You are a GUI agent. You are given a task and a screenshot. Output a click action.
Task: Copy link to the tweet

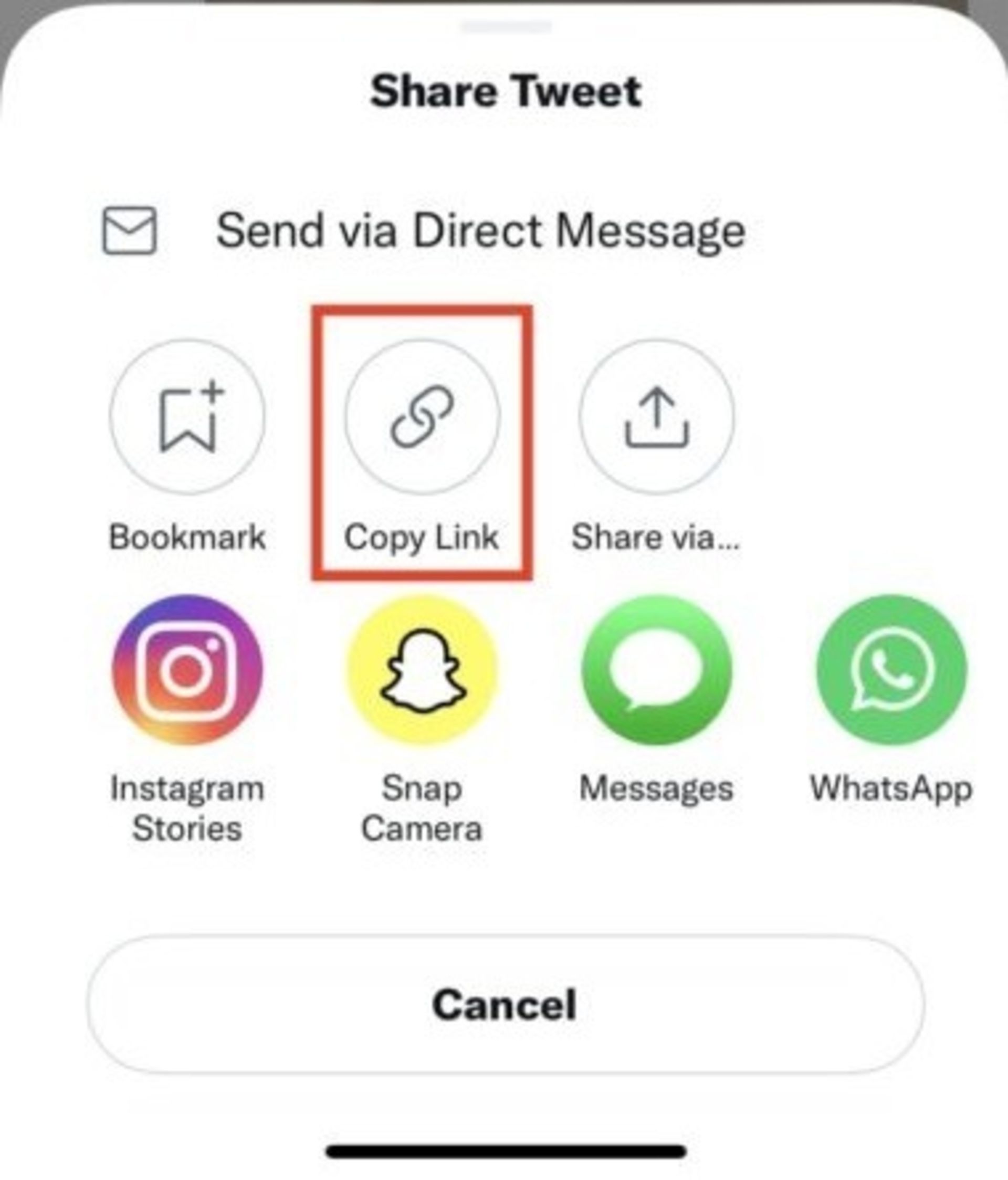pos(422,417)
